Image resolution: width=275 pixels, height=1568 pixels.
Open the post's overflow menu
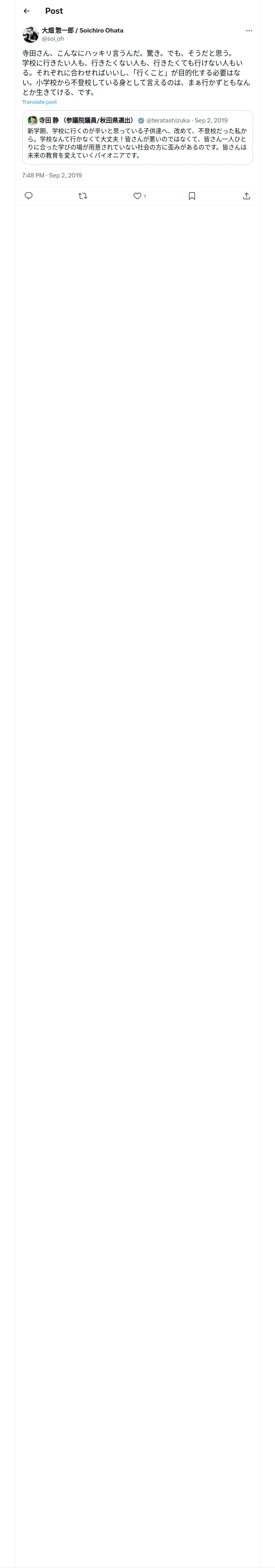(249, 31)
